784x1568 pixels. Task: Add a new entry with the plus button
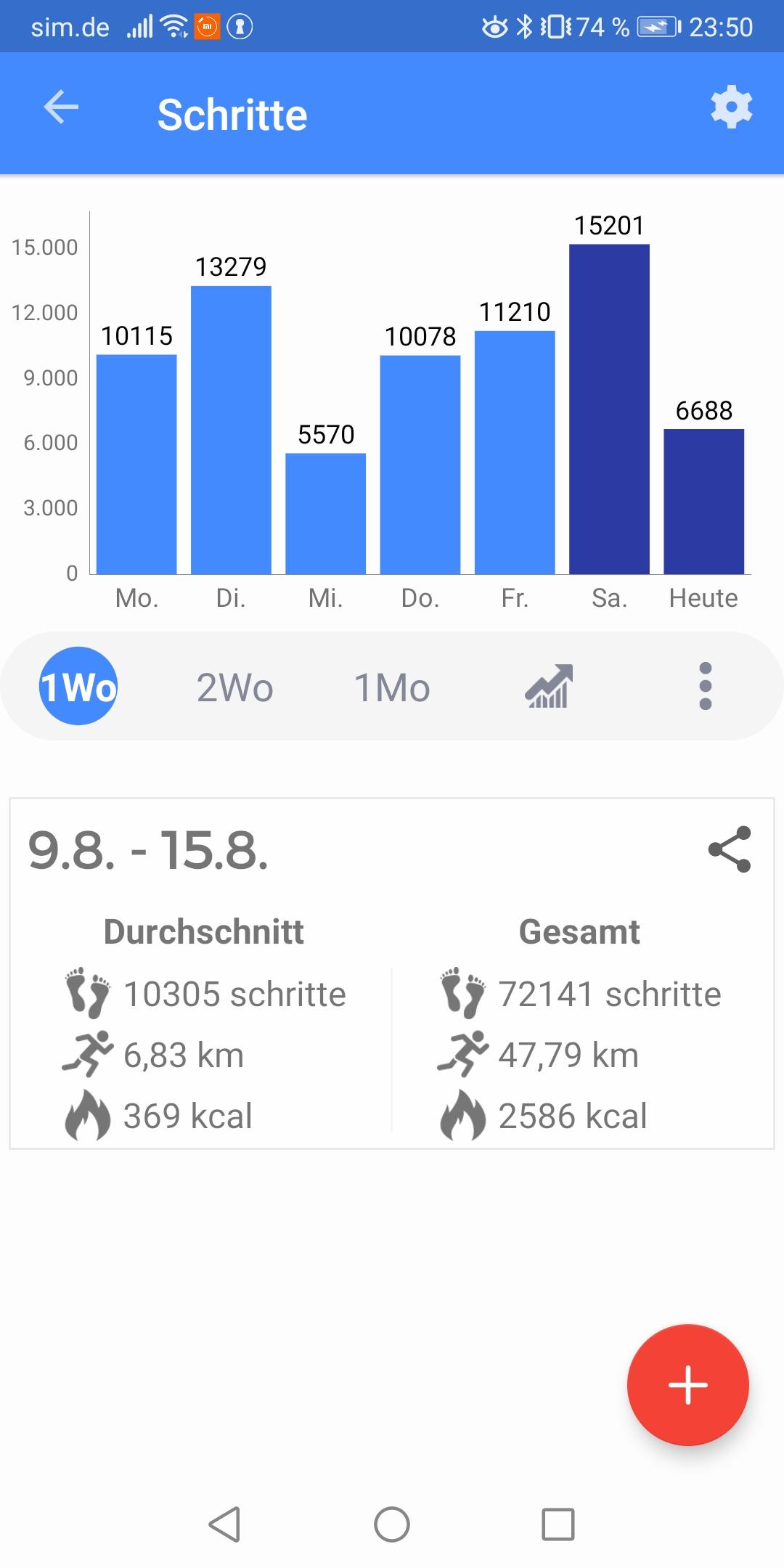[687, 1385]
